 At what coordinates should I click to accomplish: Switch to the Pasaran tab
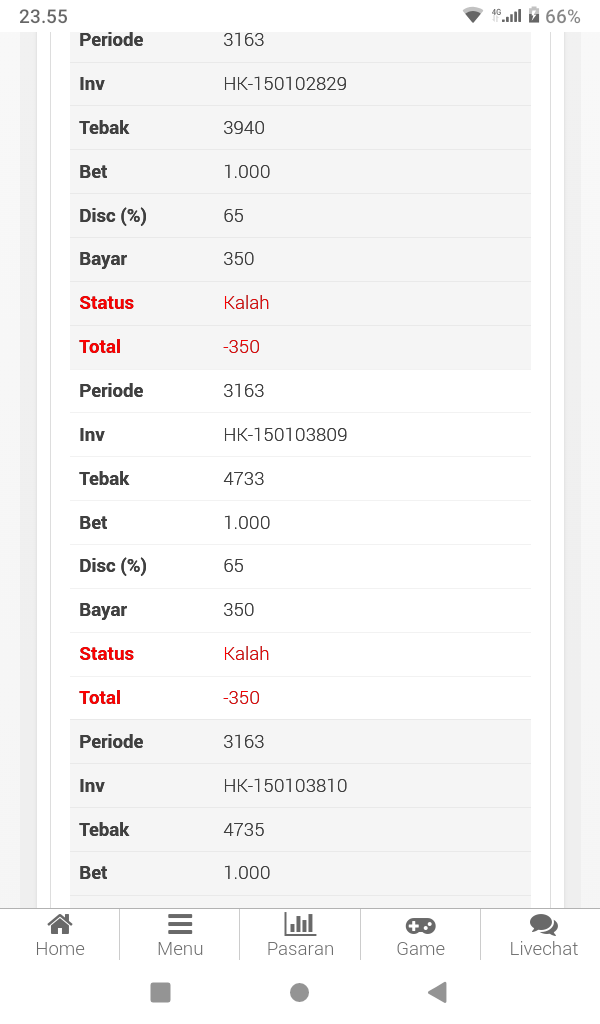click(300, 935)
